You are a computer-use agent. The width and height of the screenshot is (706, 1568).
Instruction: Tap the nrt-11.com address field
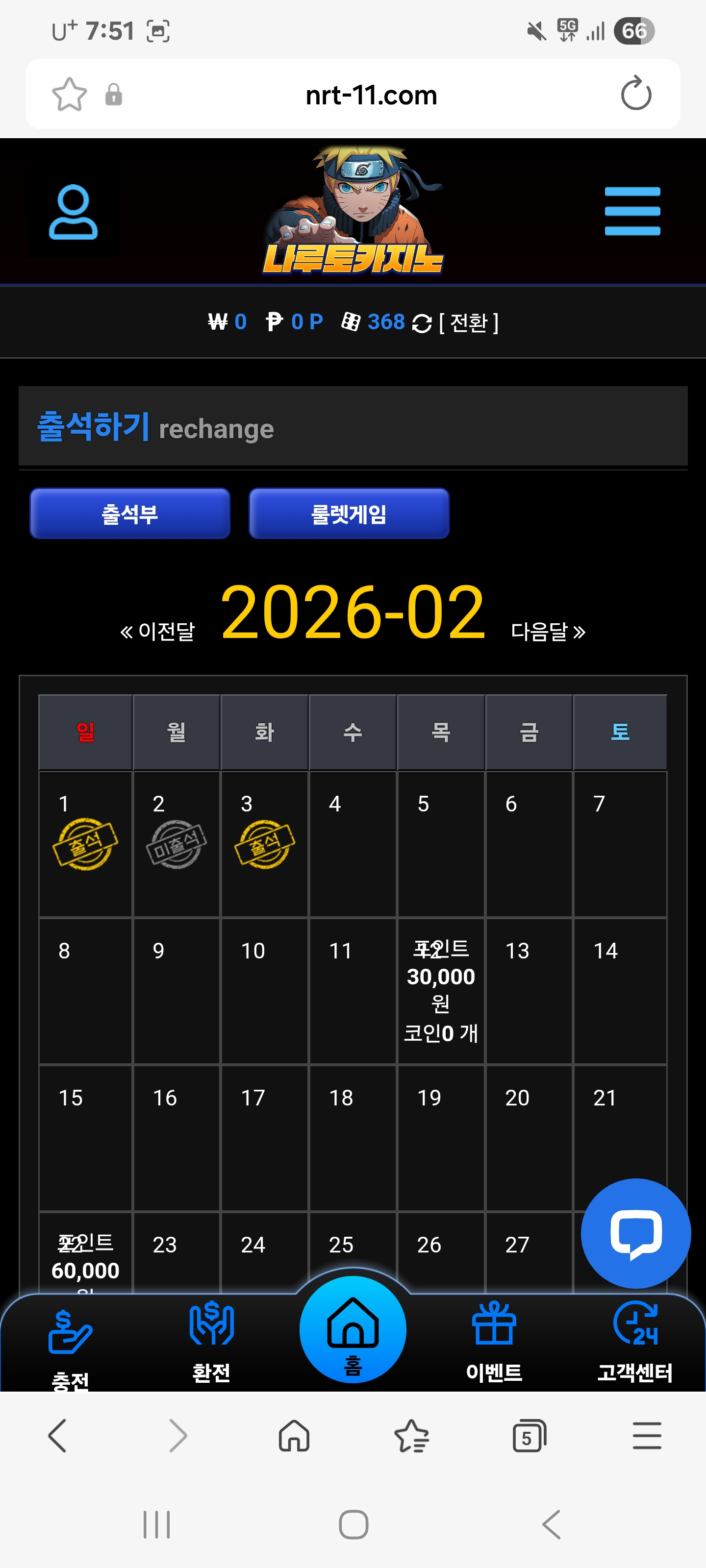tap(371, 95)
